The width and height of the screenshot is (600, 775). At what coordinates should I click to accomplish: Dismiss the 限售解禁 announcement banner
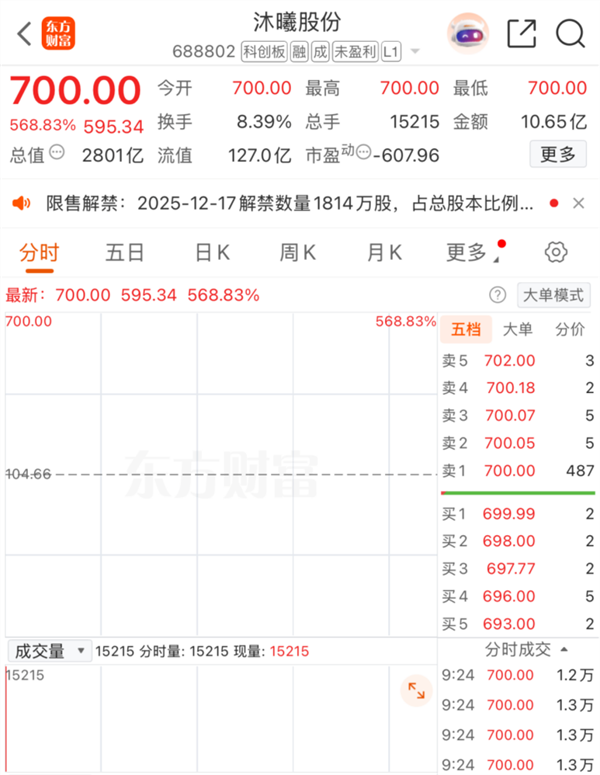tap(578, 203)
